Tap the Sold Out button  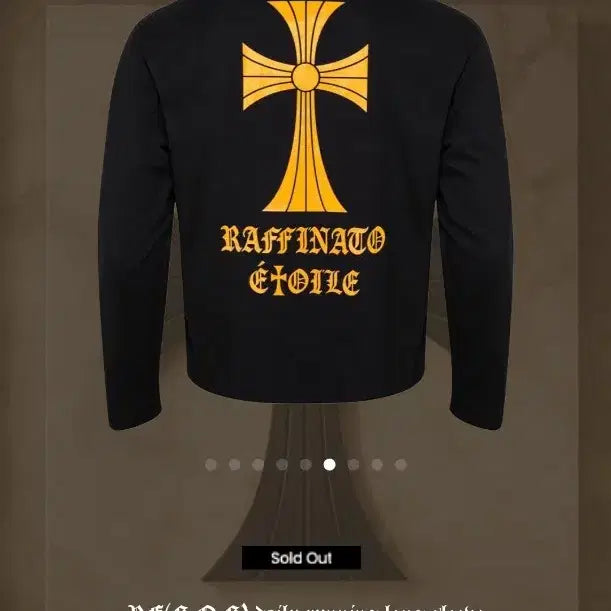[301, 558]
